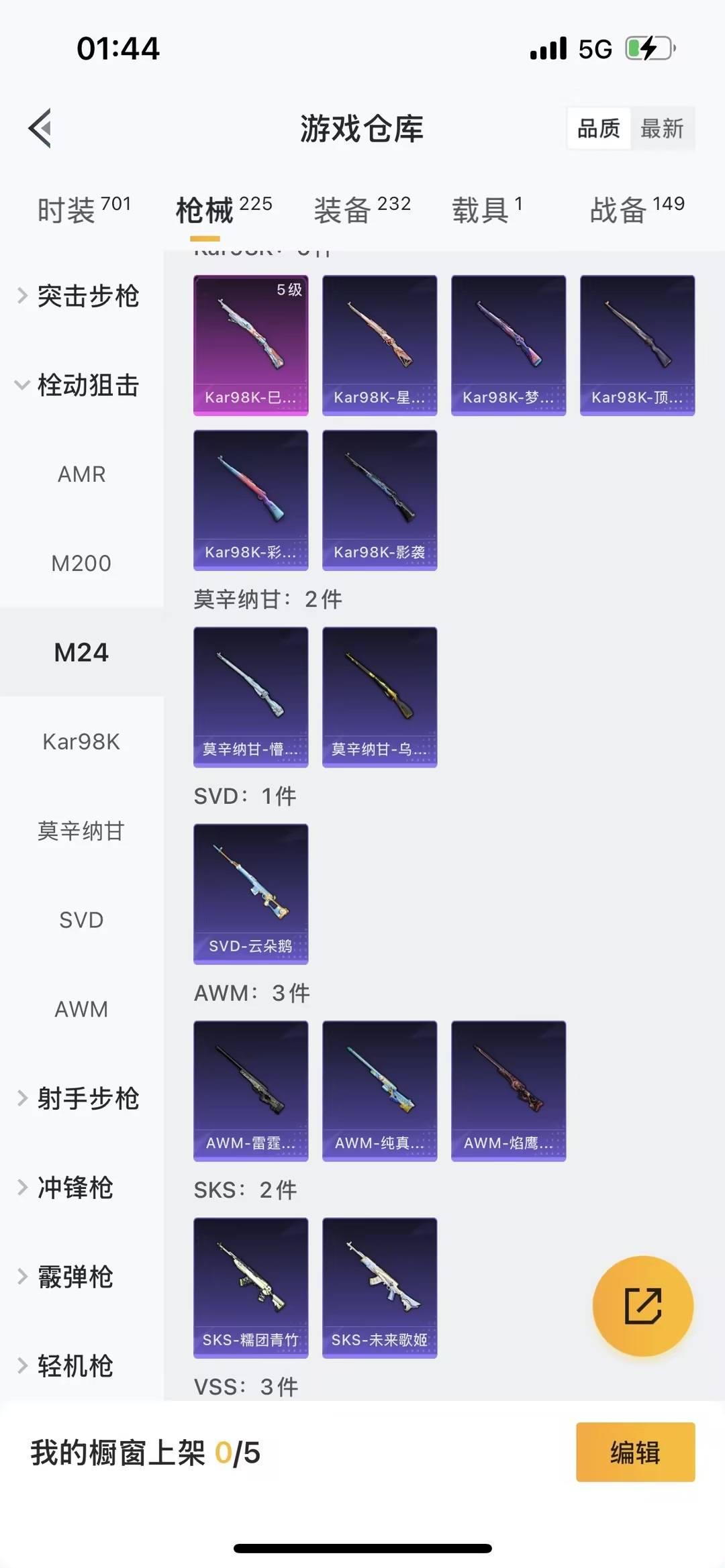This screenshot has height=1568, width=725.
Task: Tap the back arrow icon
Action: tap(40, 128)
